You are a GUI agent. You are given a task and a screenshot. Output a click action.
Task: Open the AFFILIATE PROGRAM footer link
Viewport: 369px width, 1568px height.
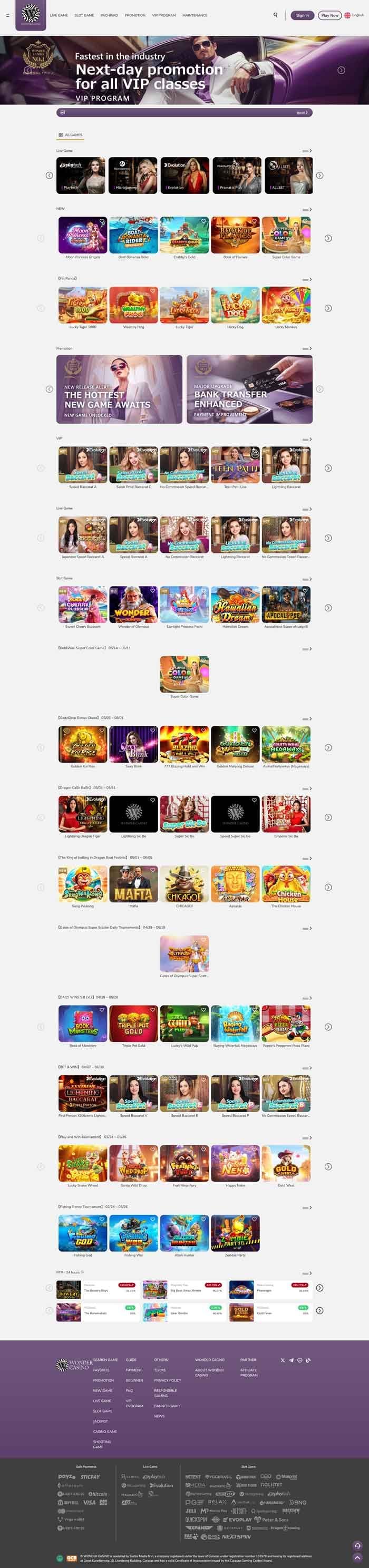[x=248, y=1372]
